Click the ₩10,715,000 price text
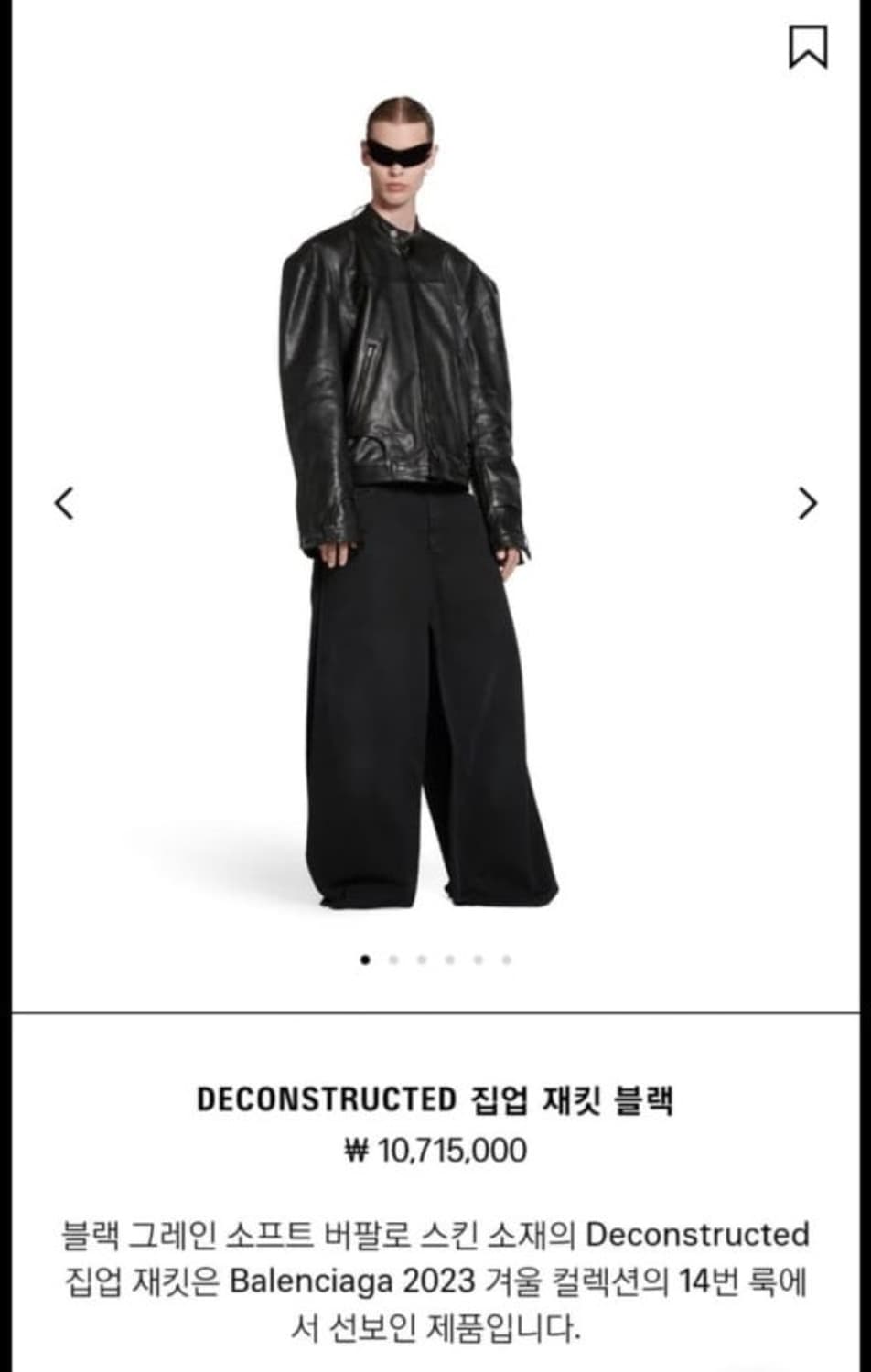This screenshot has width=871, height=1372. point(435,1147)
